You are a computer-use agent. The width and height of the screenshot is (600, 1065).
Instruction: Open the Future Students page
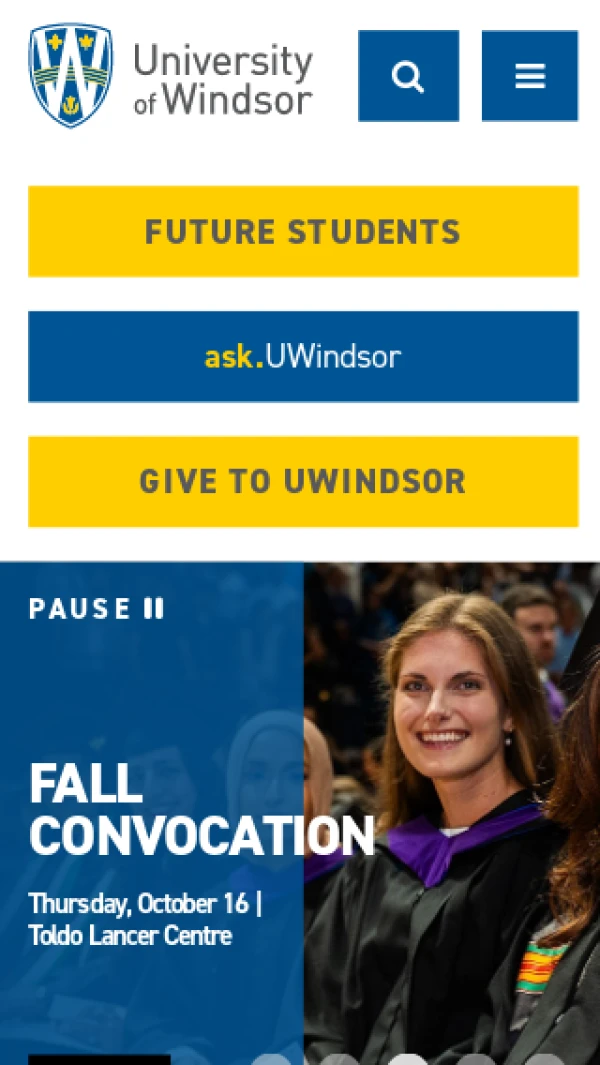pyautogui.click(x=303, y=231)
